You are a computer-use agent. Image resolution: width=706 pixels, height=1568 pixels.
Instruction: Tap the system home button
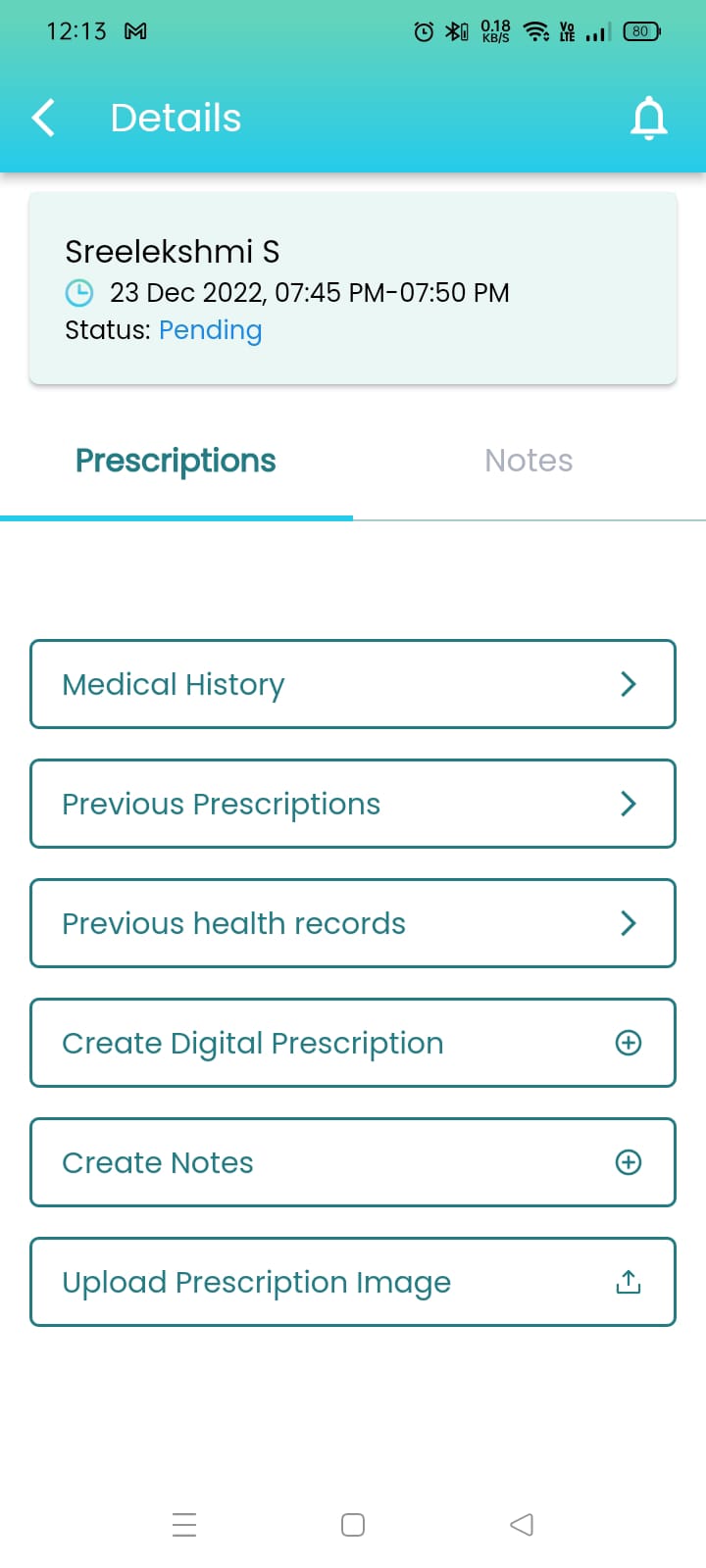pos(353,1525)
